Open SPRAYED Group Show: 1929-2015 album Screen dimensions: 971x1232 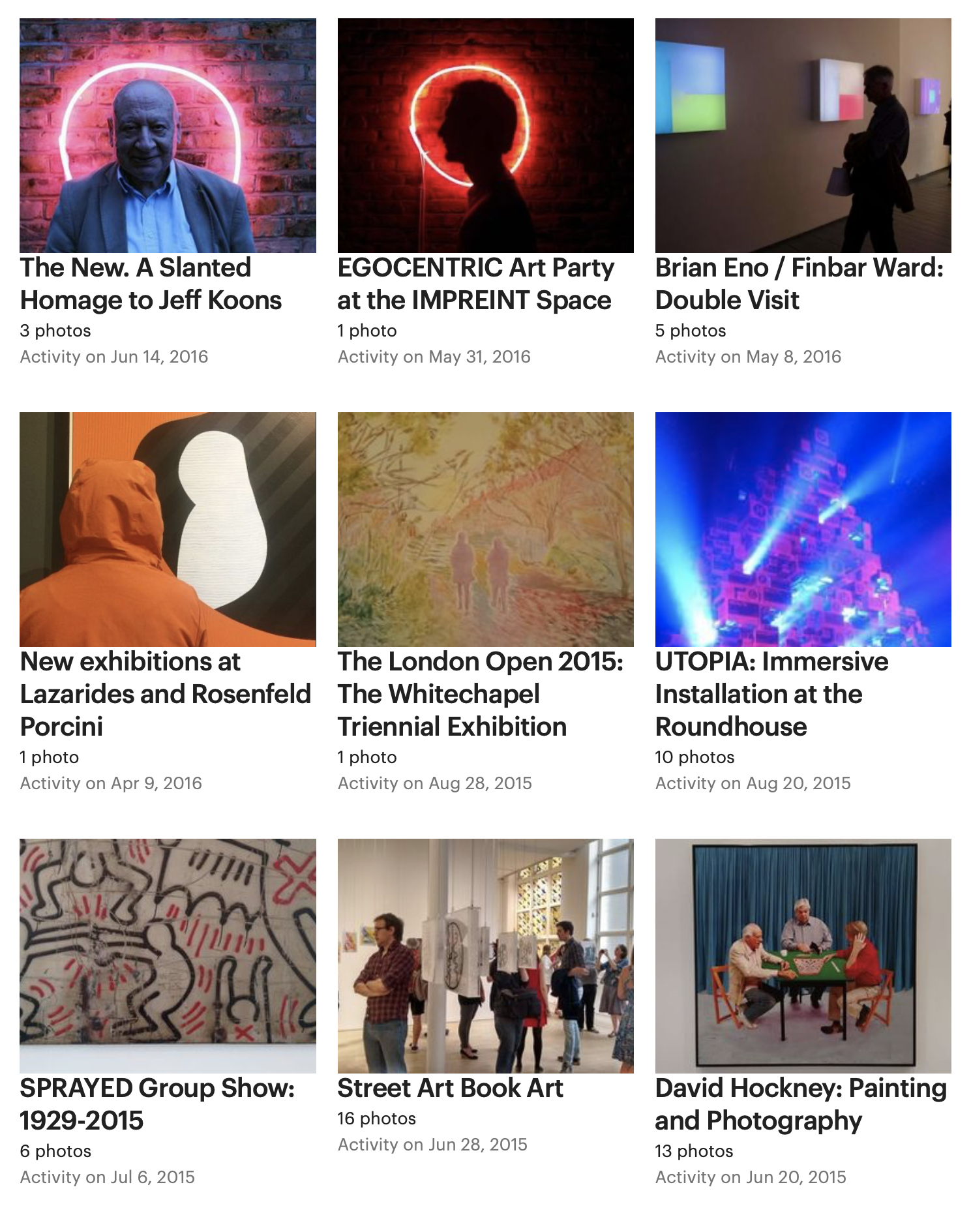[168, 955]
